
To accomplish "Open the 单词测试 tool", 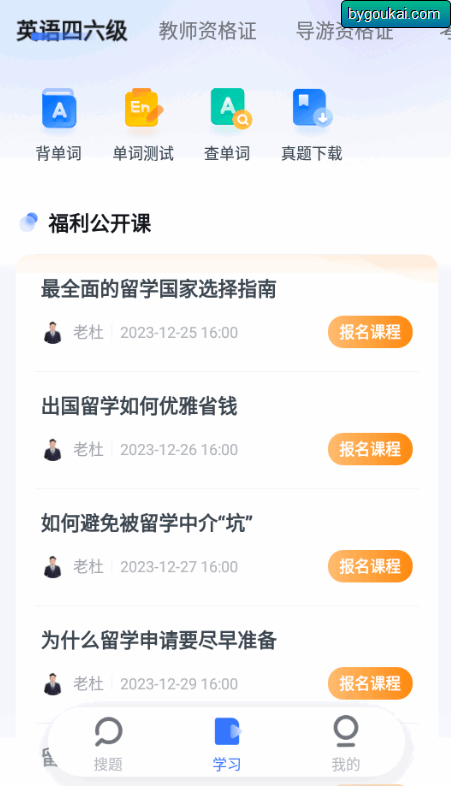I will pos(143,124).
